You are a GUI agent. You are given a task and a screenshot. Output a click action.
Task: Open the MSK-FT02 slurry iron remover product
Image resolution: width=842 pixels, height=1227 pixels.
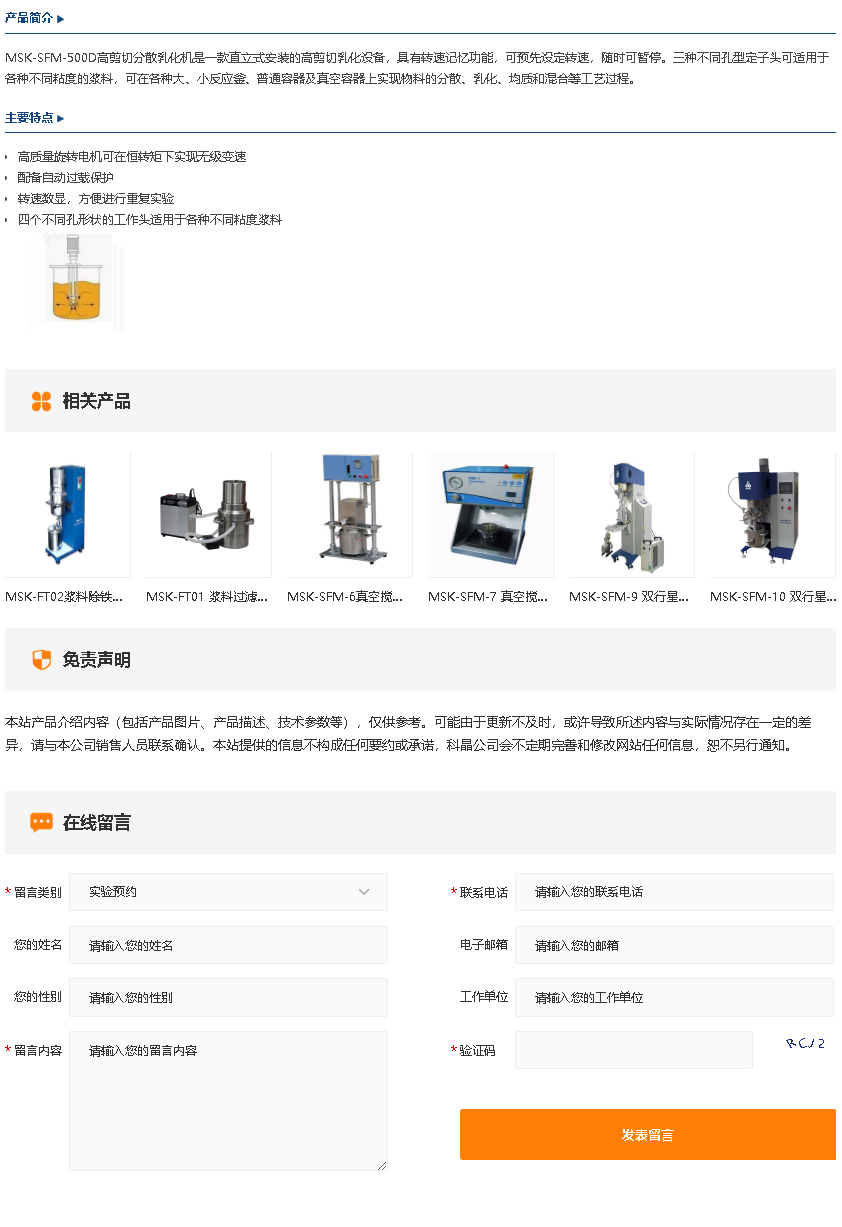pos(67,515)
